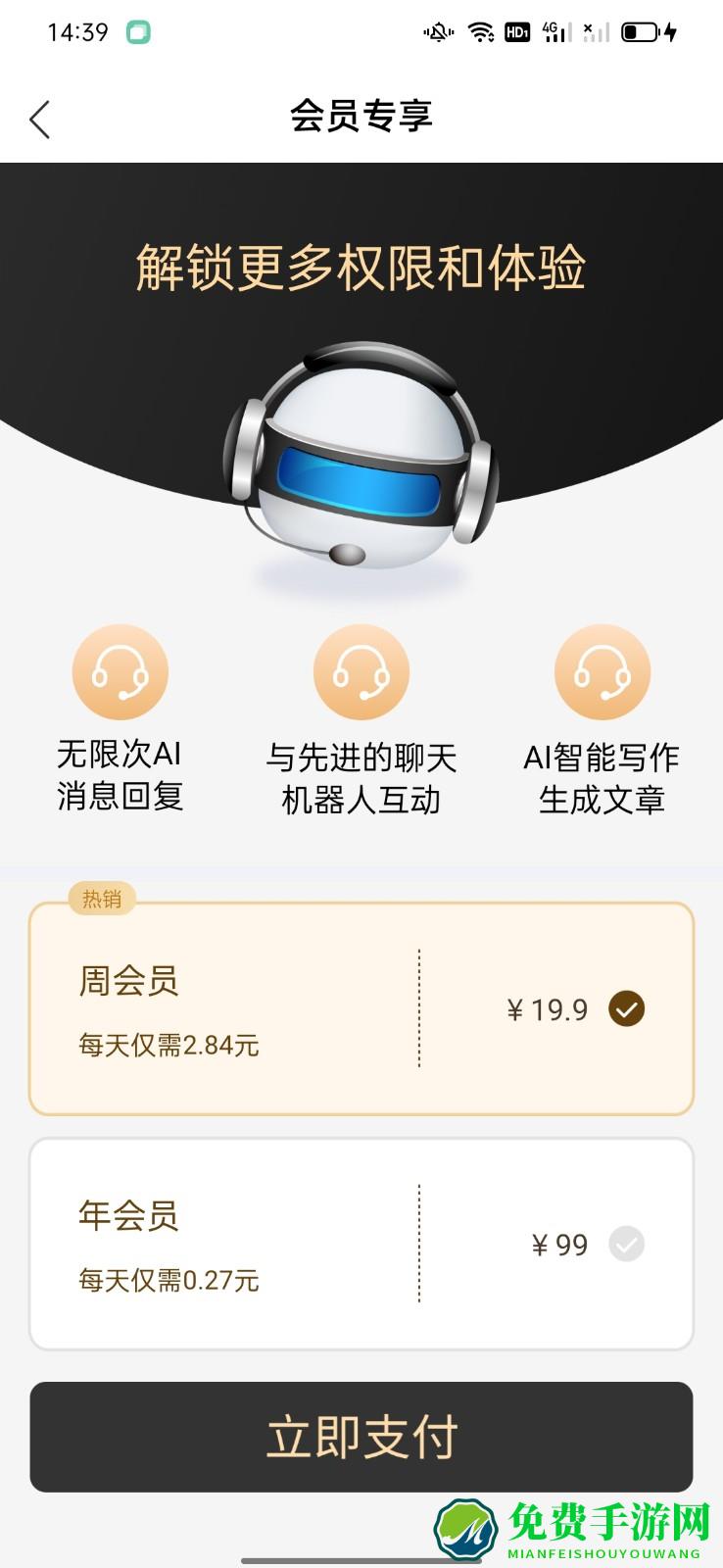The width and height of the screenshot is (723, 1568).
Task: Tap the 解锁更多权限和体验 headline banner
Action: [x=361, y=265]
